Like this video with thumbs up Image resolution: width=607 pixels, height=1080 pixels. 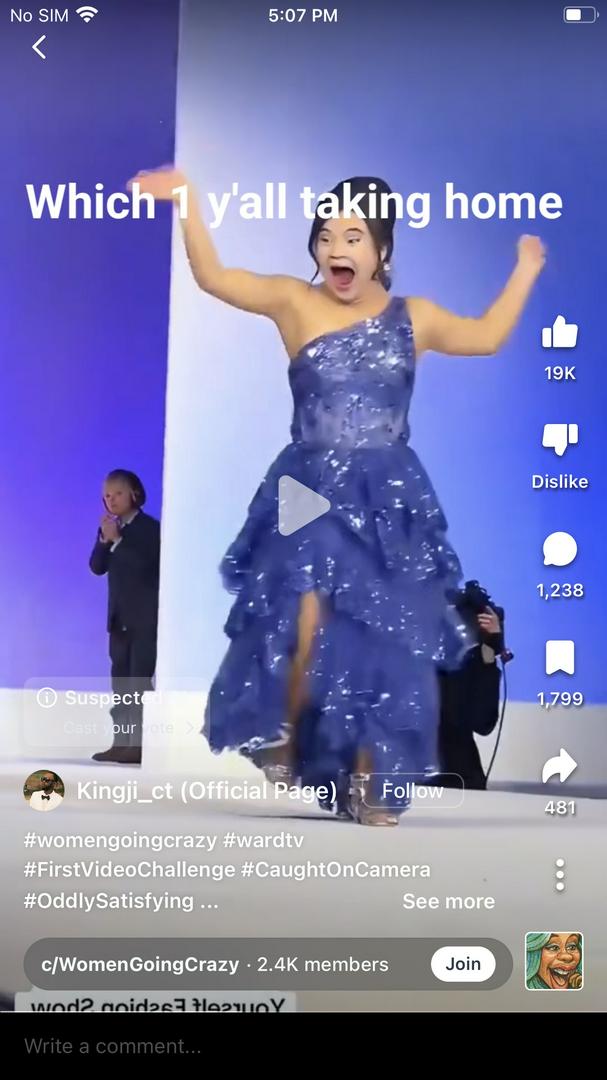click(x=559, y=333)
